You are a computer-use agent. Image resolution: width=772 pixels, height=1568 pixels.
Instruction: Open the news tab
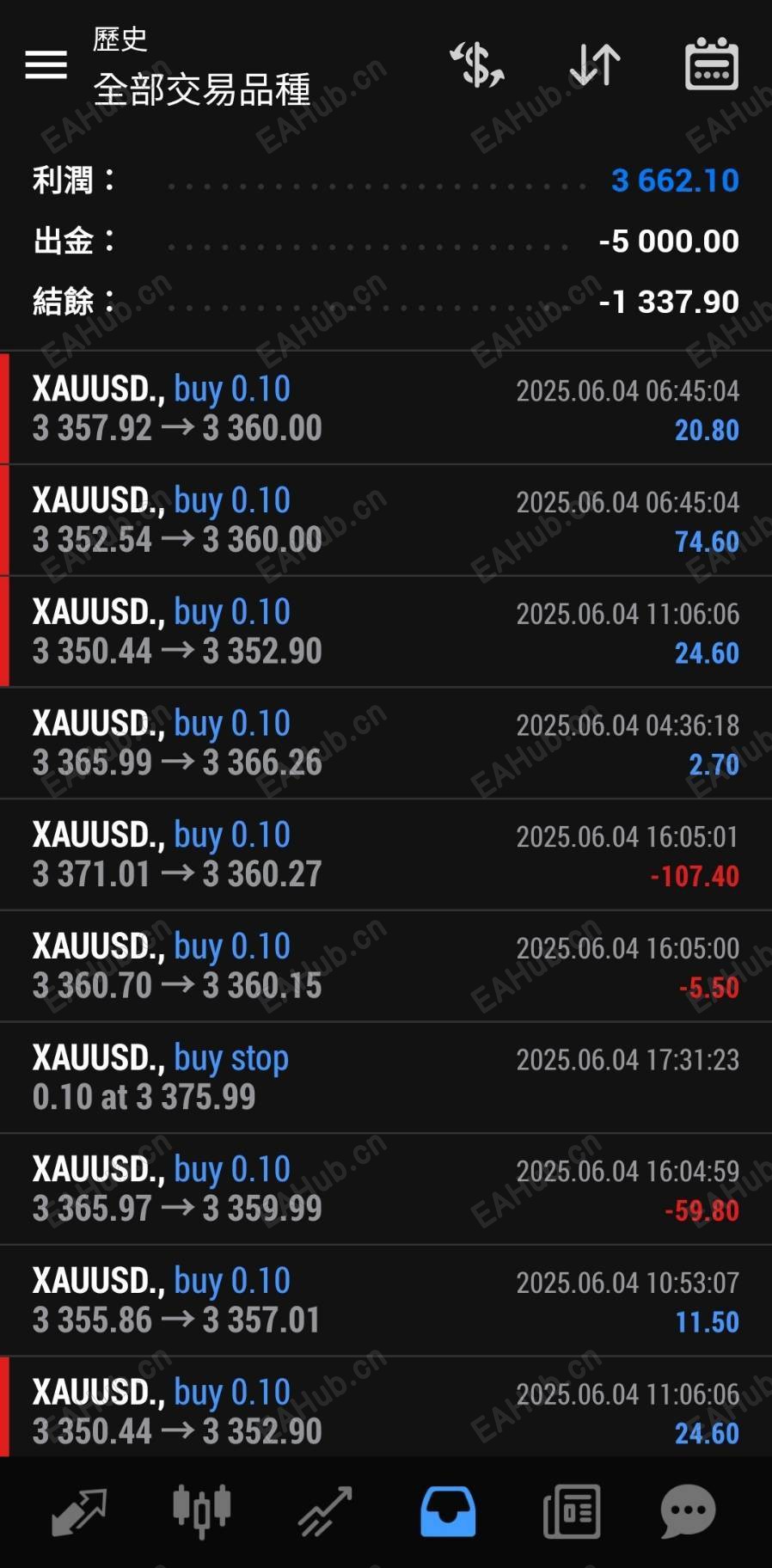pyautogui.click(x=571, y=1511)
